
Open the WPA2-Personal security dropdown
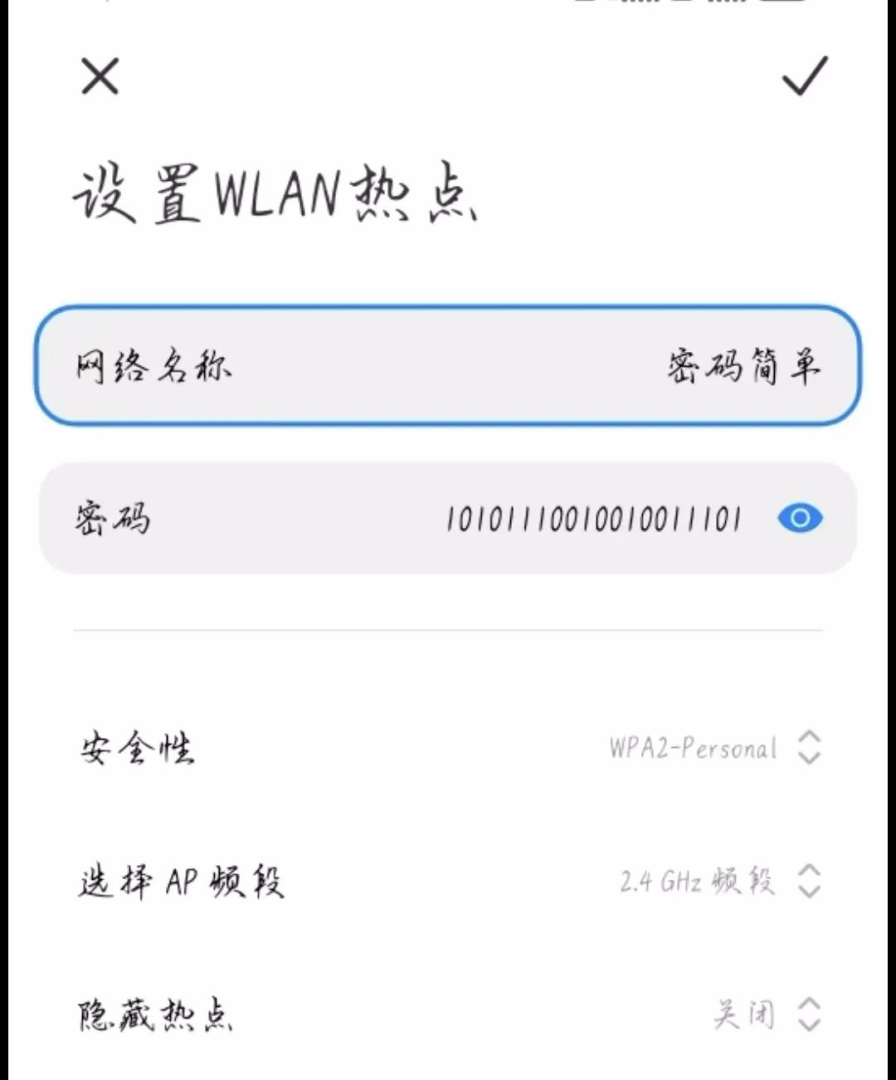tap(690, 749)
